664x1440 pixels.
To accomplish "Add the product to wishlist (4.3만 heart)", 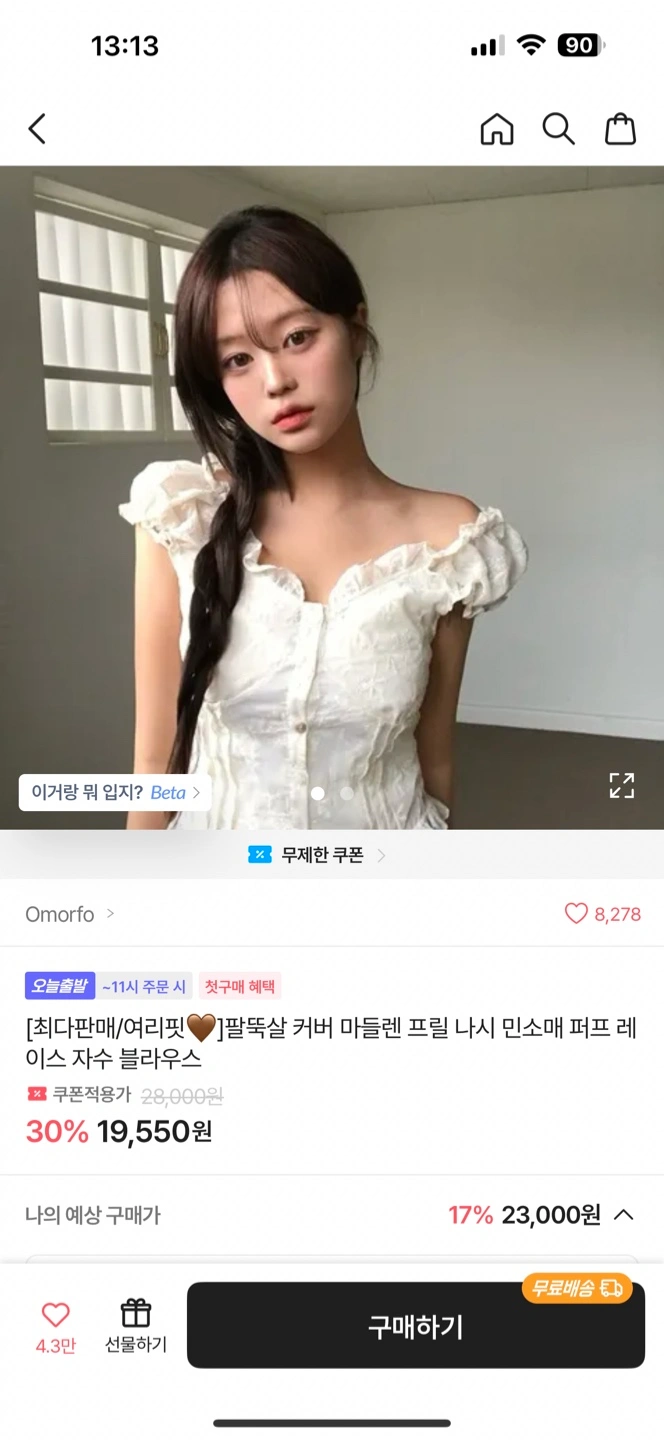I will [56, 1327].
